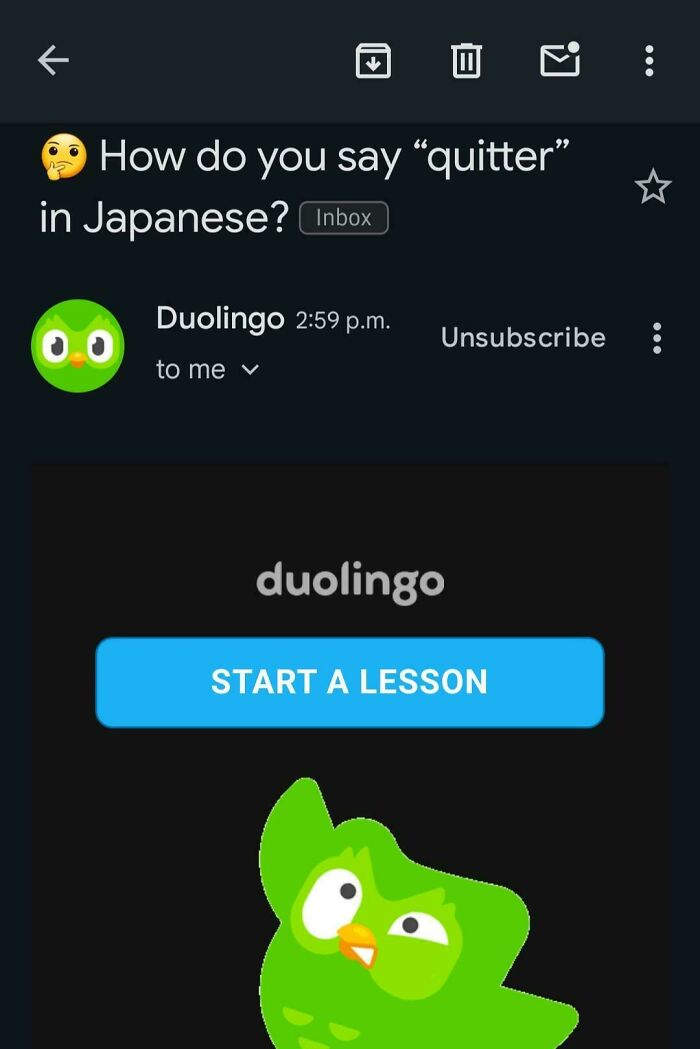Archive this Duolingo email
Image resolution: width=700 pixels, height=1049 pixels.
point(373,61)
